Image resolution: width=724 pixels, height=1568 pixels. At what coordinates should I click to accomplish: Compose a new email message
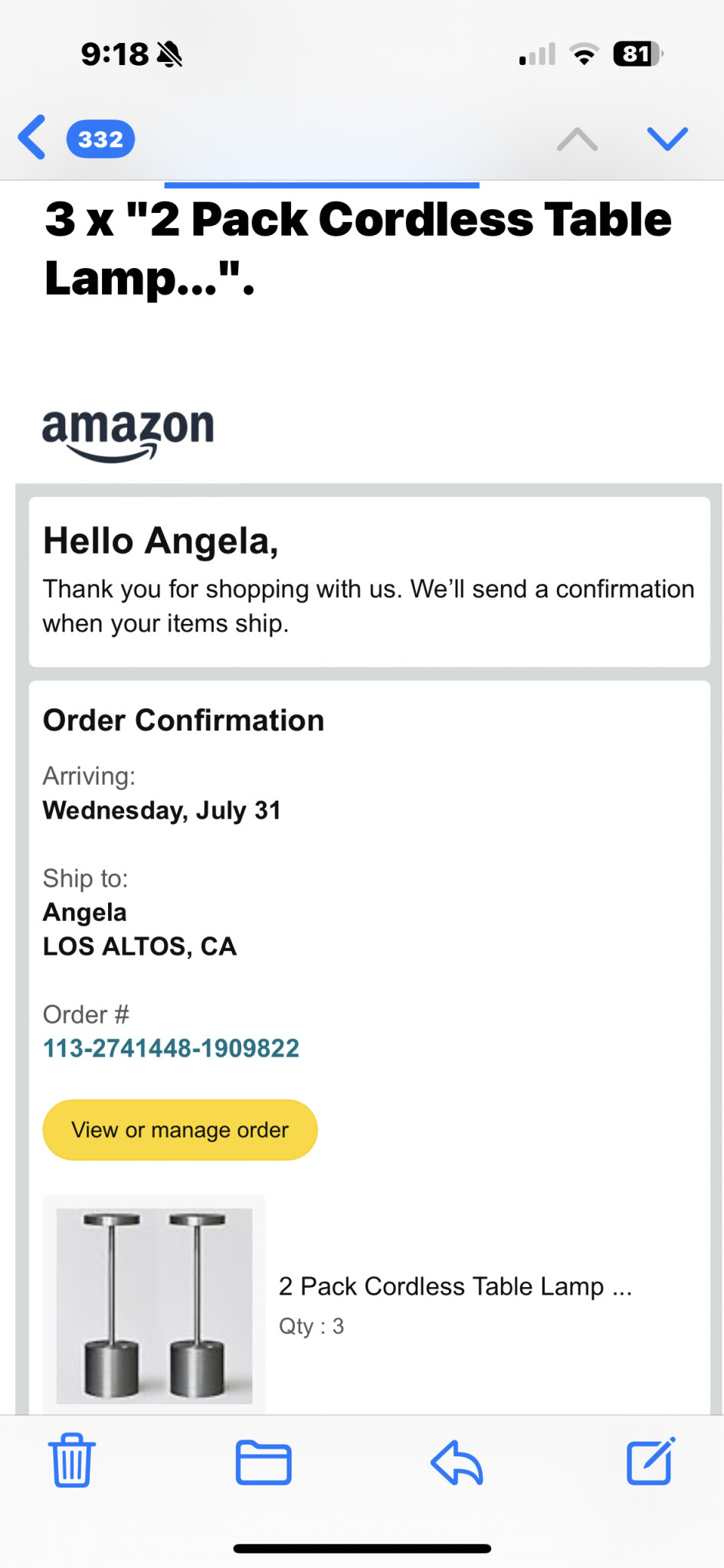point(650,1461)
